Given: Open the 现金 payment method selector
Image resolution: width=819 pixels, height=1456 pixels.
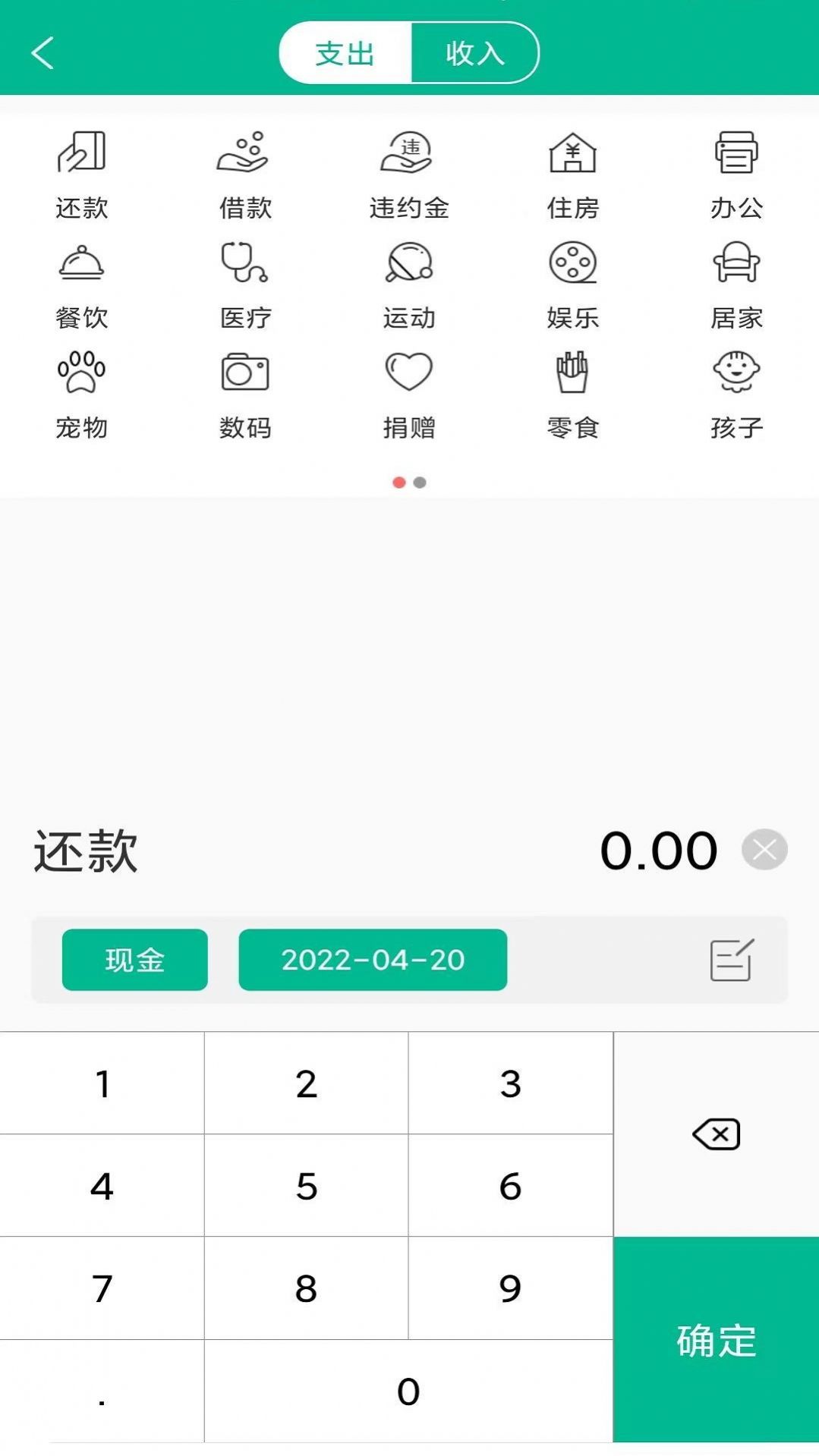Looking at the screenshot, I should (x=134, y=960).
